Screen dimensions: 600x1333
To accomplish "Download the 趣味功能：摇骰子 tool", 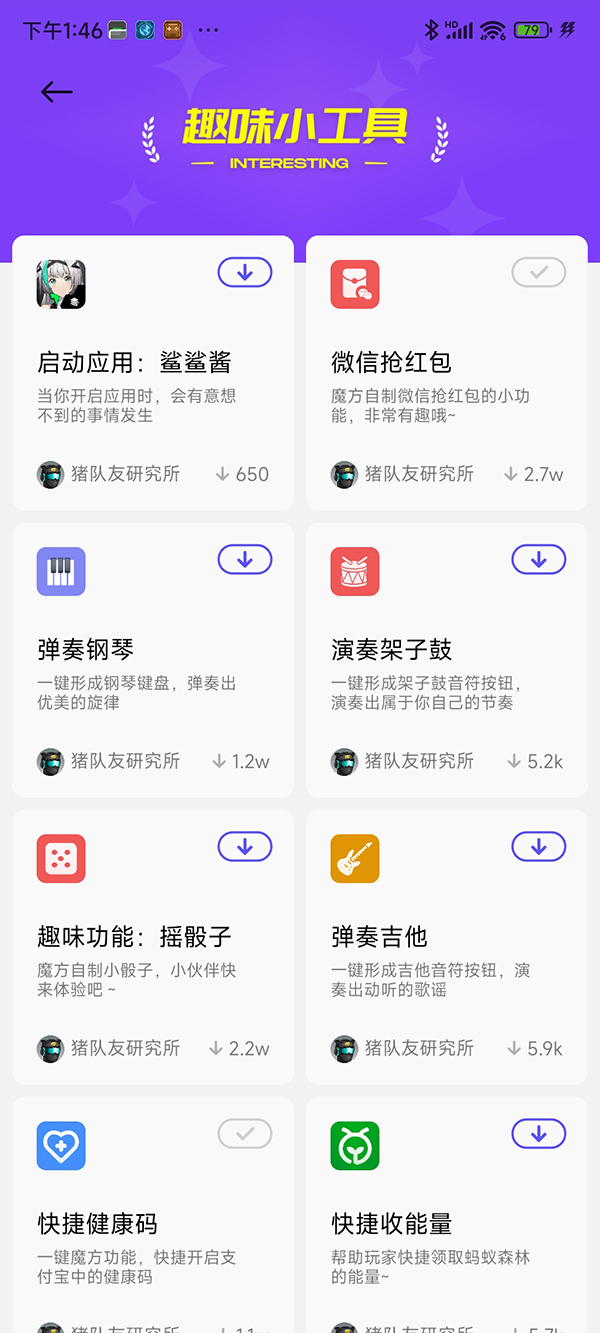I will [x=245, y=847].
